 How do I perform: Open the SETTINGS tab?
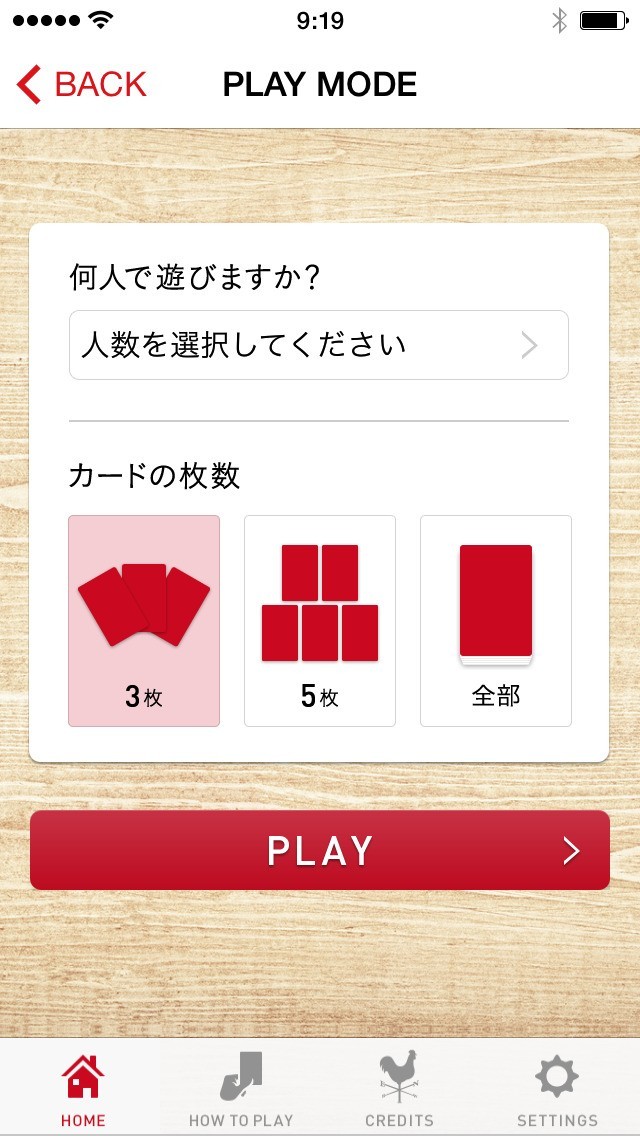click(557, 1088)
